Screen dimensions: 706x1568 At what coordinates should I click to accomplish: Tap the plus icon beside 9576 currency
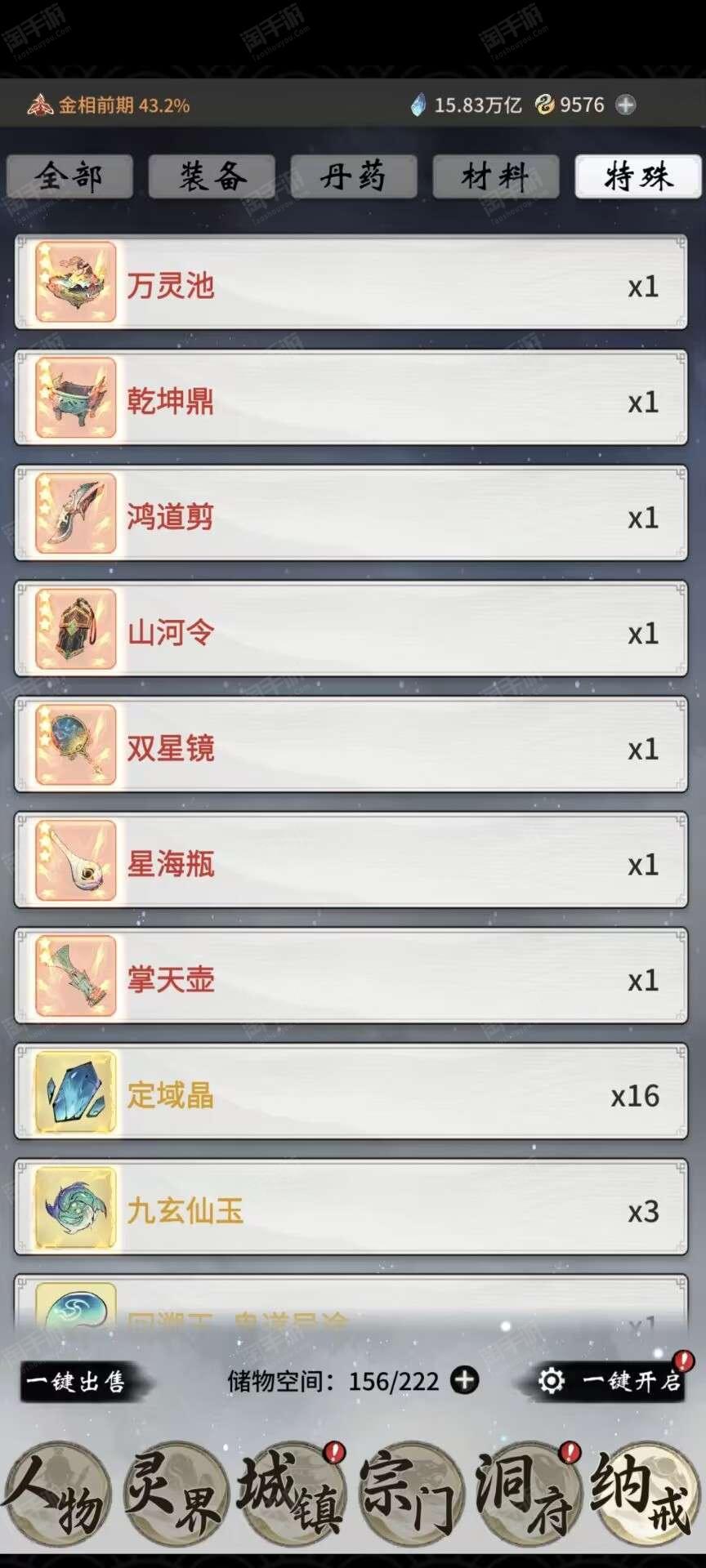(x=626, y=105)
